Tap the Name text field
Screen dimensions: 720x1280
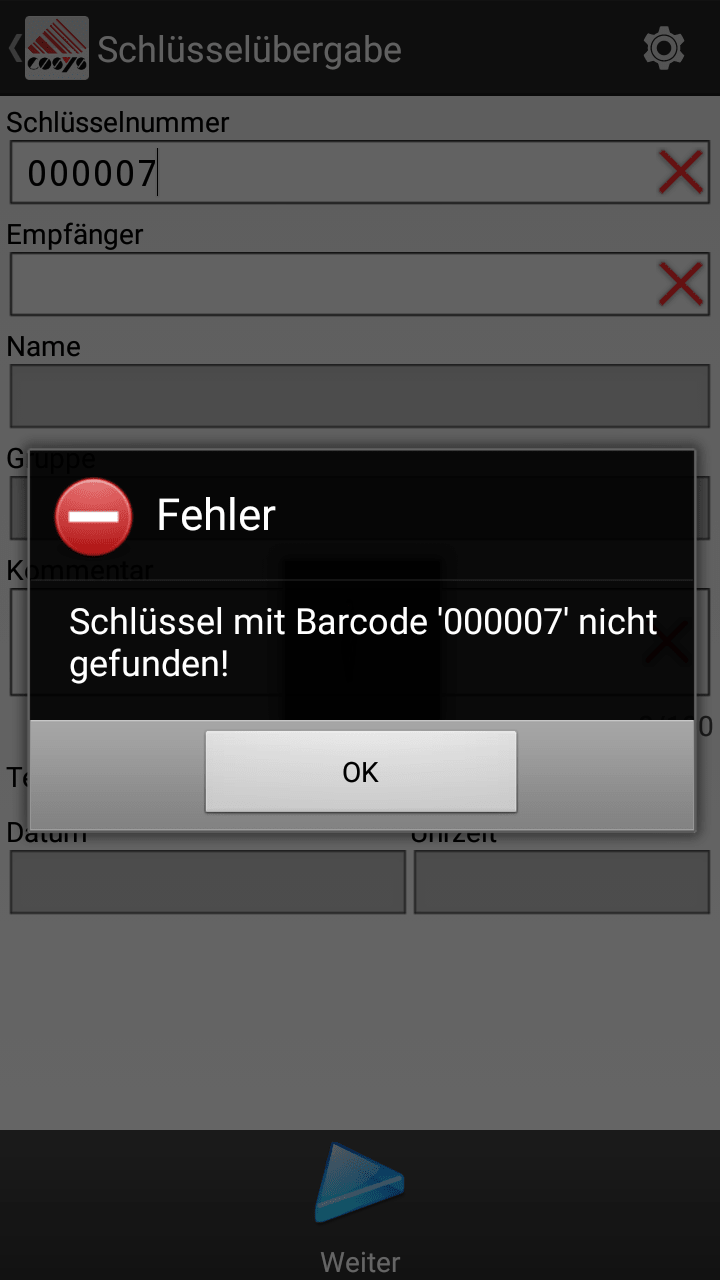click(360, 396)
